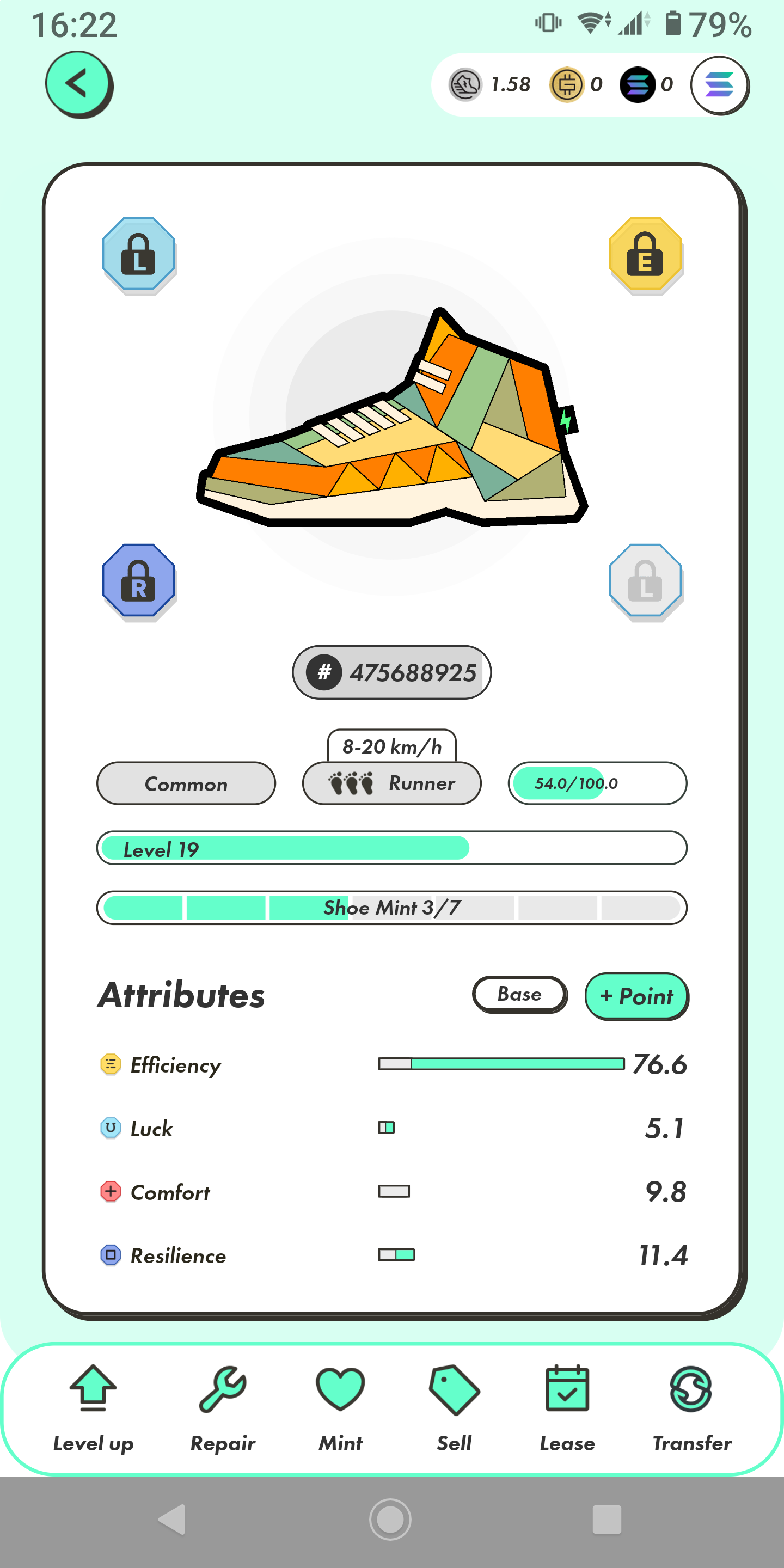The width and height of the screenshot is (784, 1568).
Task: Tap the locked grey gem socket
Action: pos(645,580)
